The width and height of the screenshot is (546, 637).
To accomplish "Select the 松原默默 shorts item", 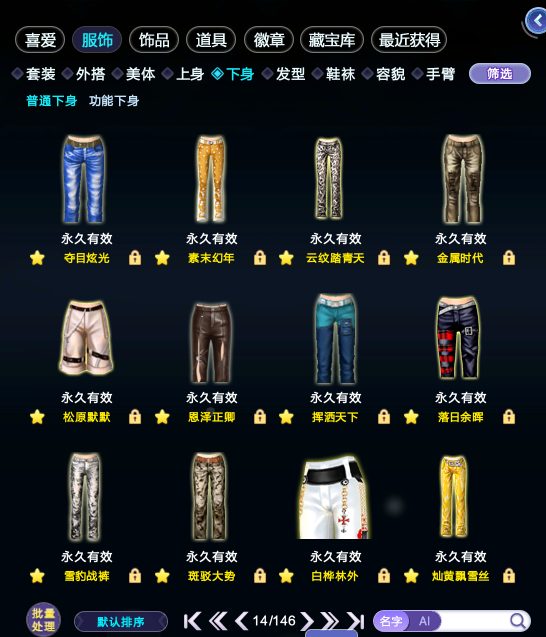I will pos(86,337).
